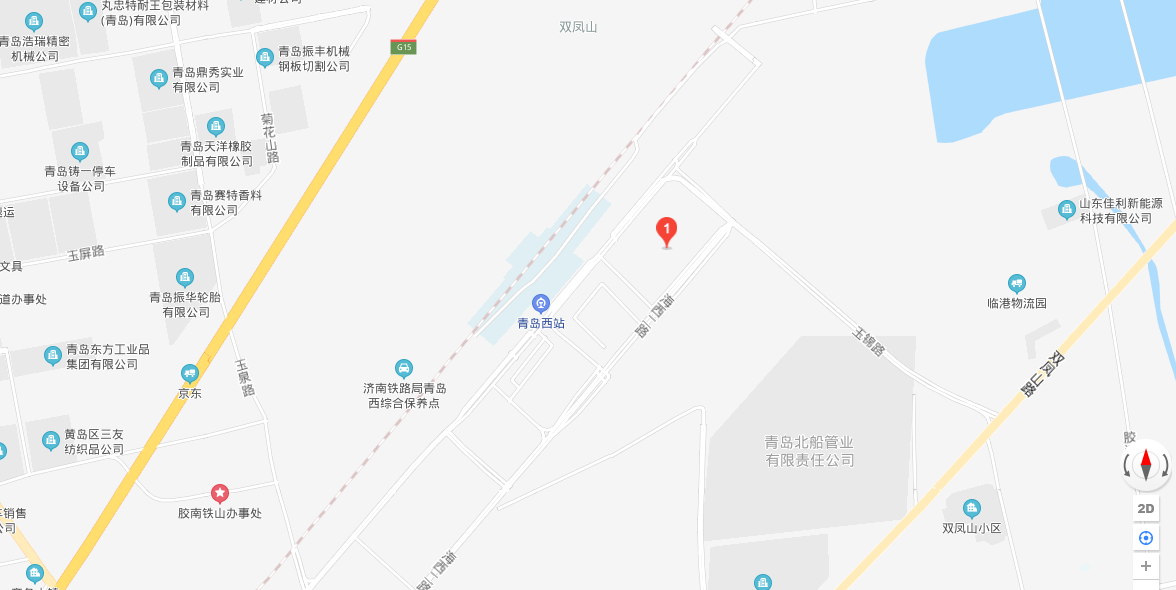Screen dimensions: 1176x590
Task: Tap the compass to reset map orientation
Action: (1146, 465)
